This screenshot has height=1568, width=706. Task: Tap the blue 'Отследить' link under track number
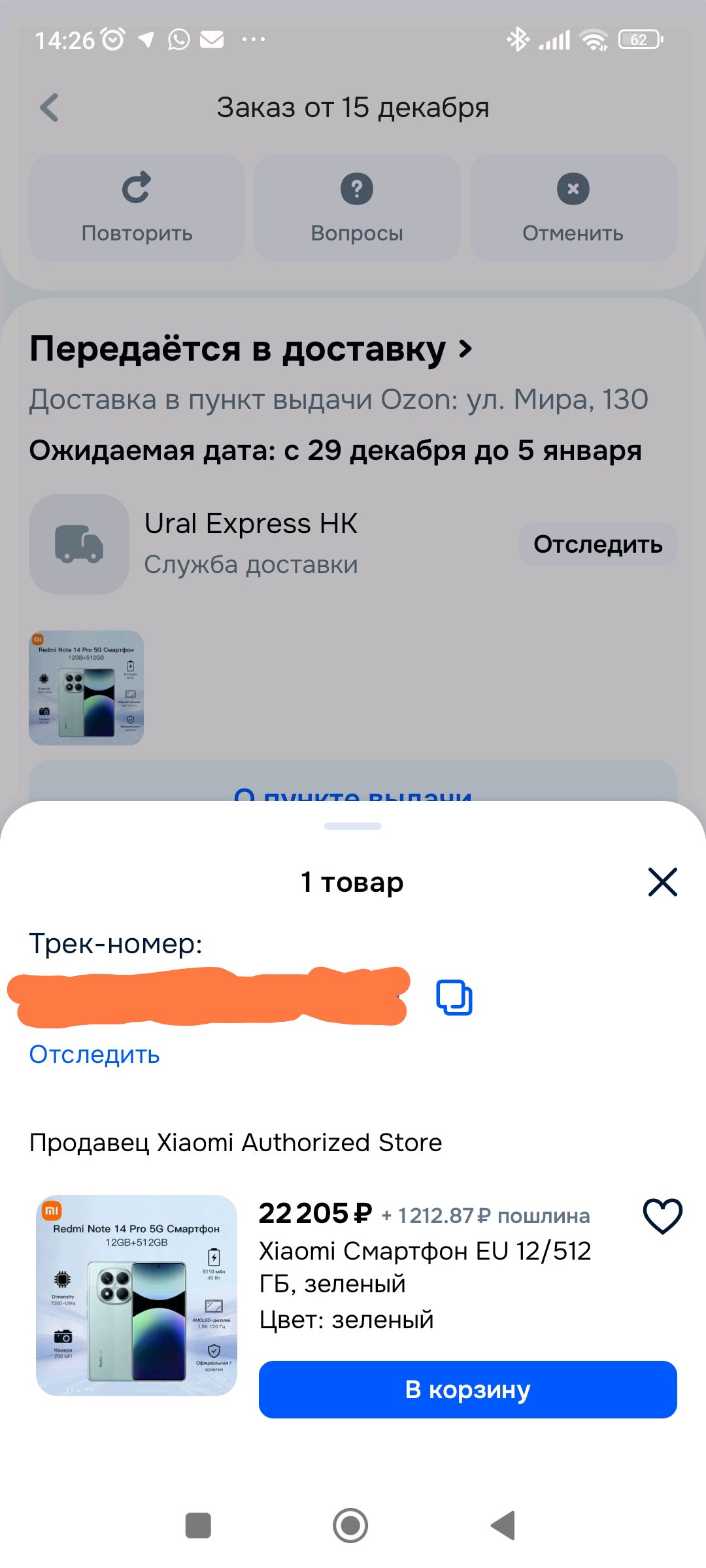click(95, 1054)
